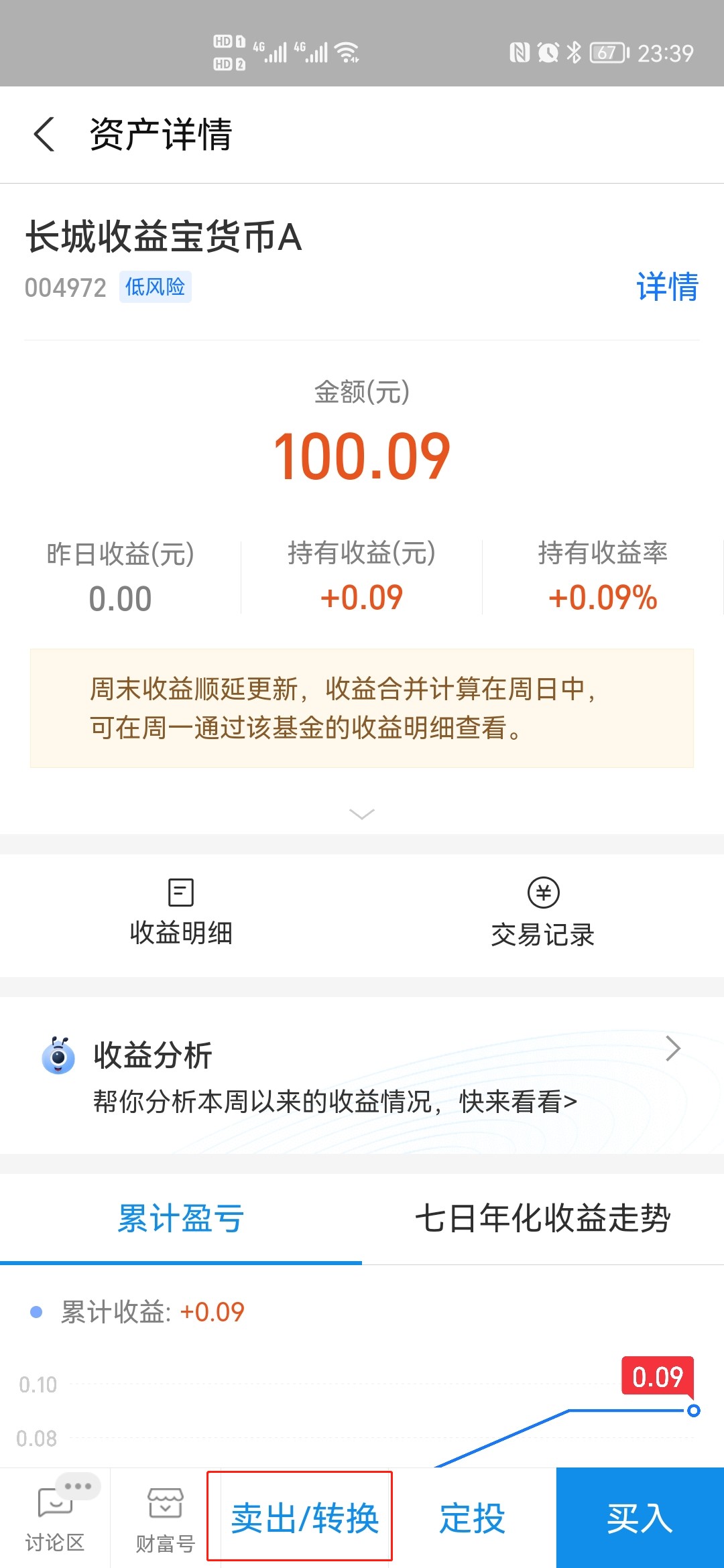Switch to 七日年化收益走势 tab
The width and height of the screenshot is (724, 1568).
543,1218
